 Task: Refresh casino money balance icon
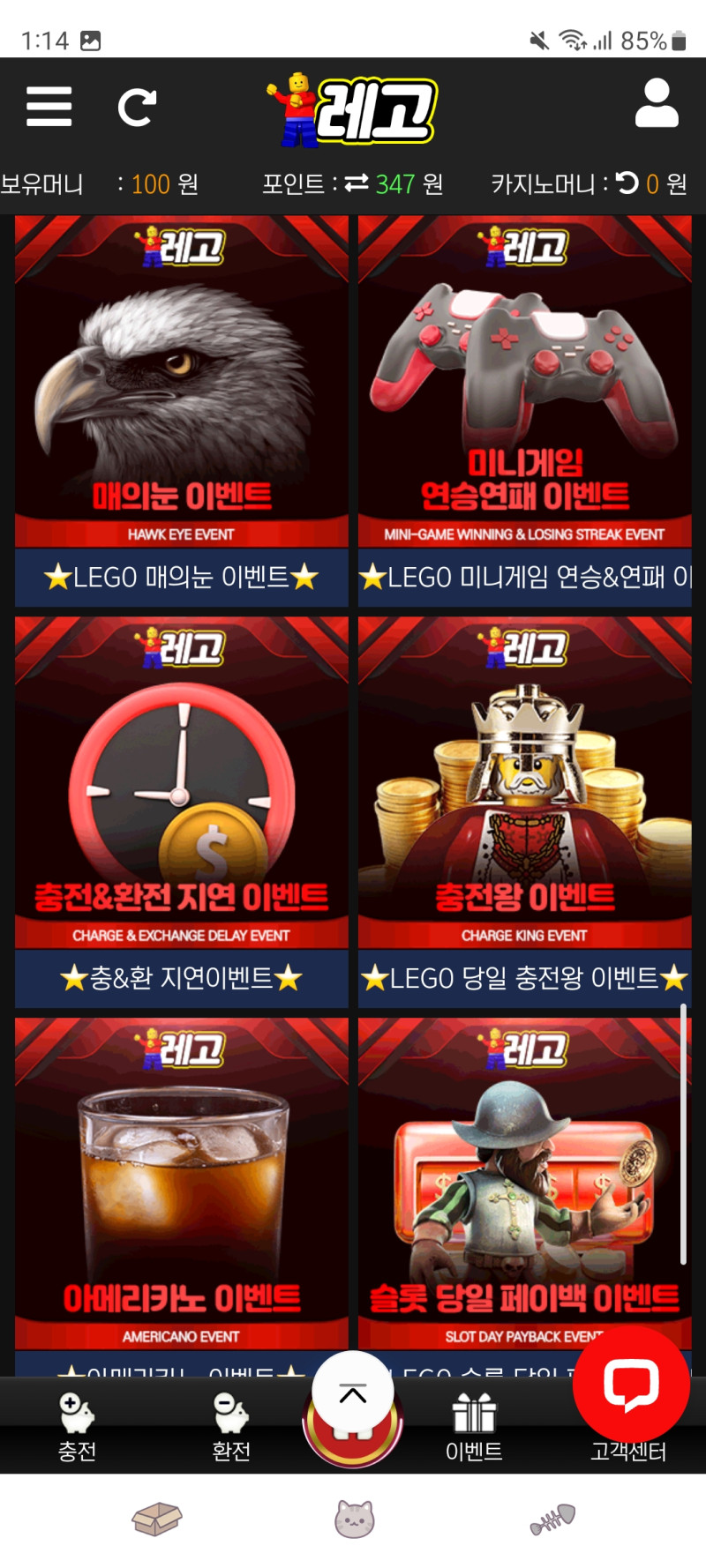click(x=627, y=183)
